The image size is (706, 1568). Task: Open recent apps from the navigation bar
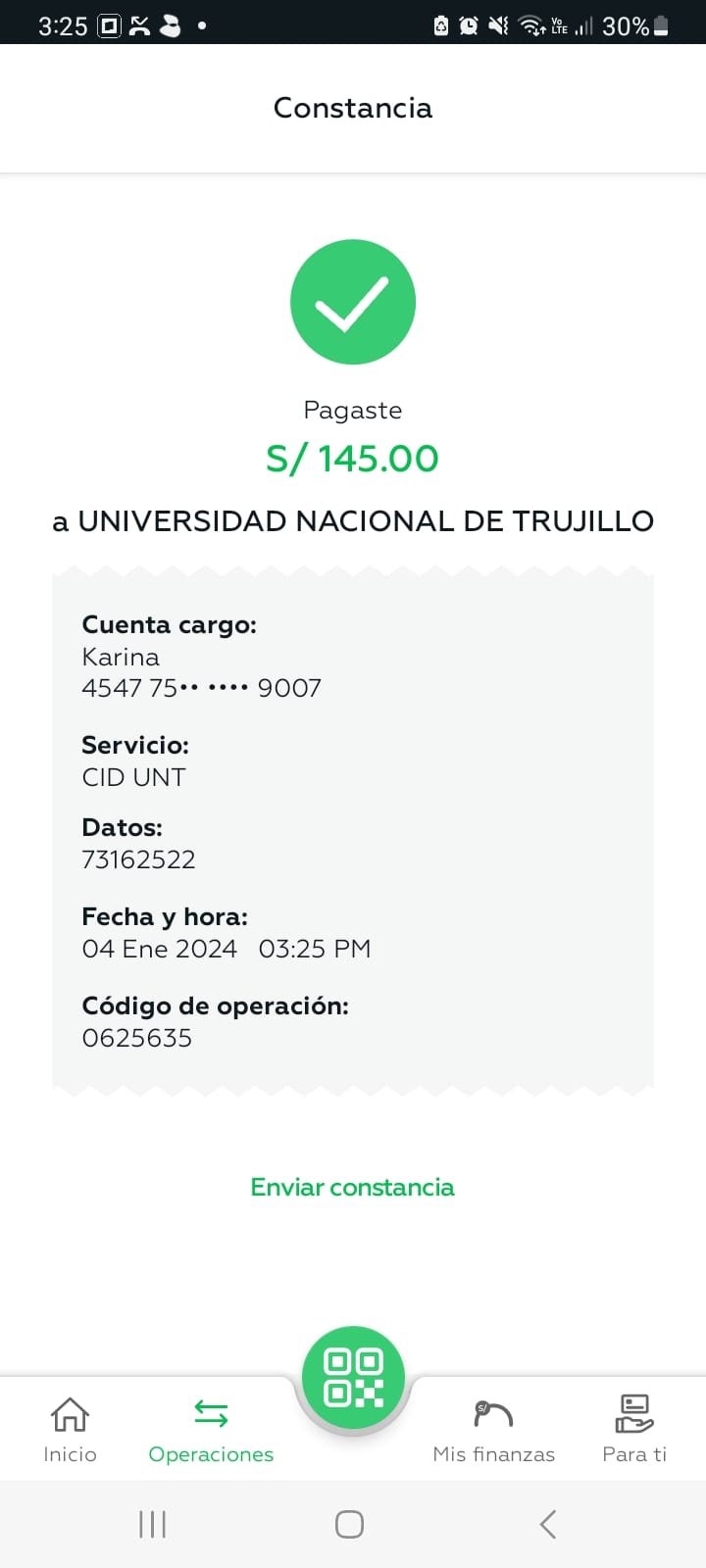tap(153, 1524)
